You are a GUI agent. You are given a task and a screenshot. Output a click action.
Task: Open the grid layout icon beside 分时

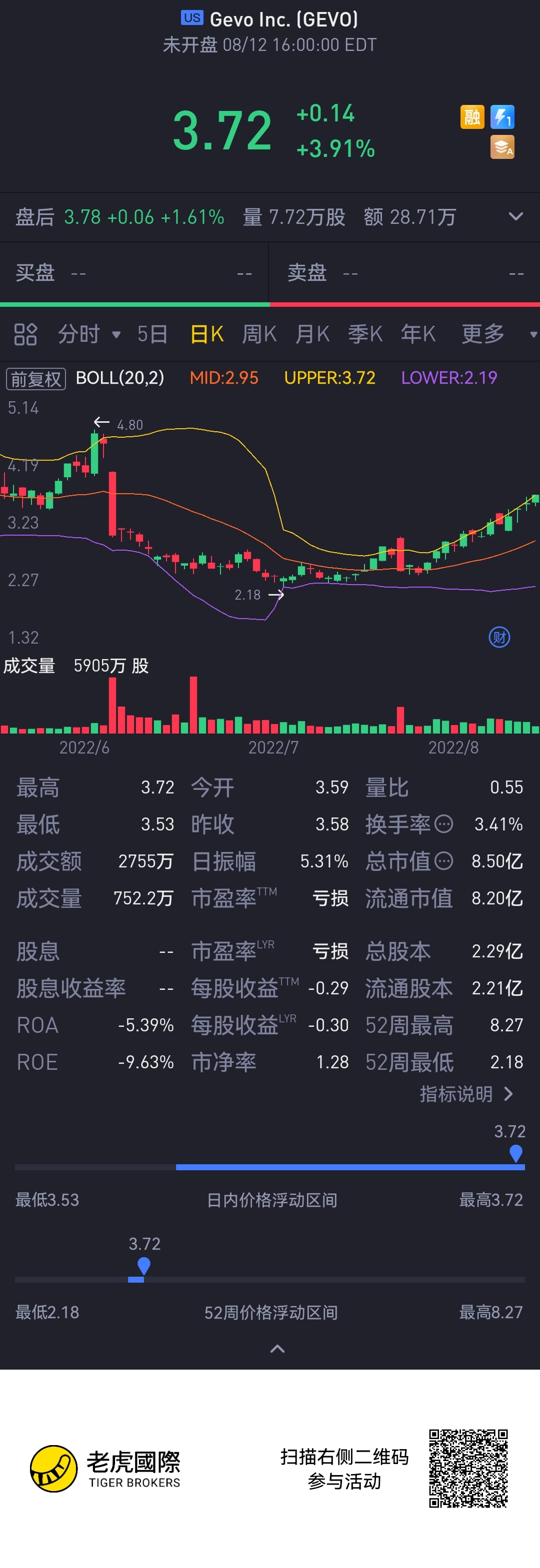point(25,334)
